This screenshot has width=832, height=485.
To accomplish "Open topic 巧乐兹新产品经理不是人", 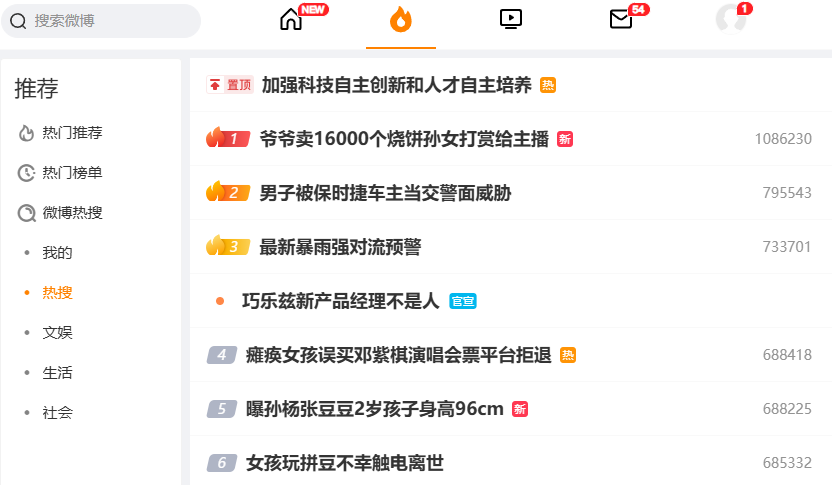I will [341, 301].
